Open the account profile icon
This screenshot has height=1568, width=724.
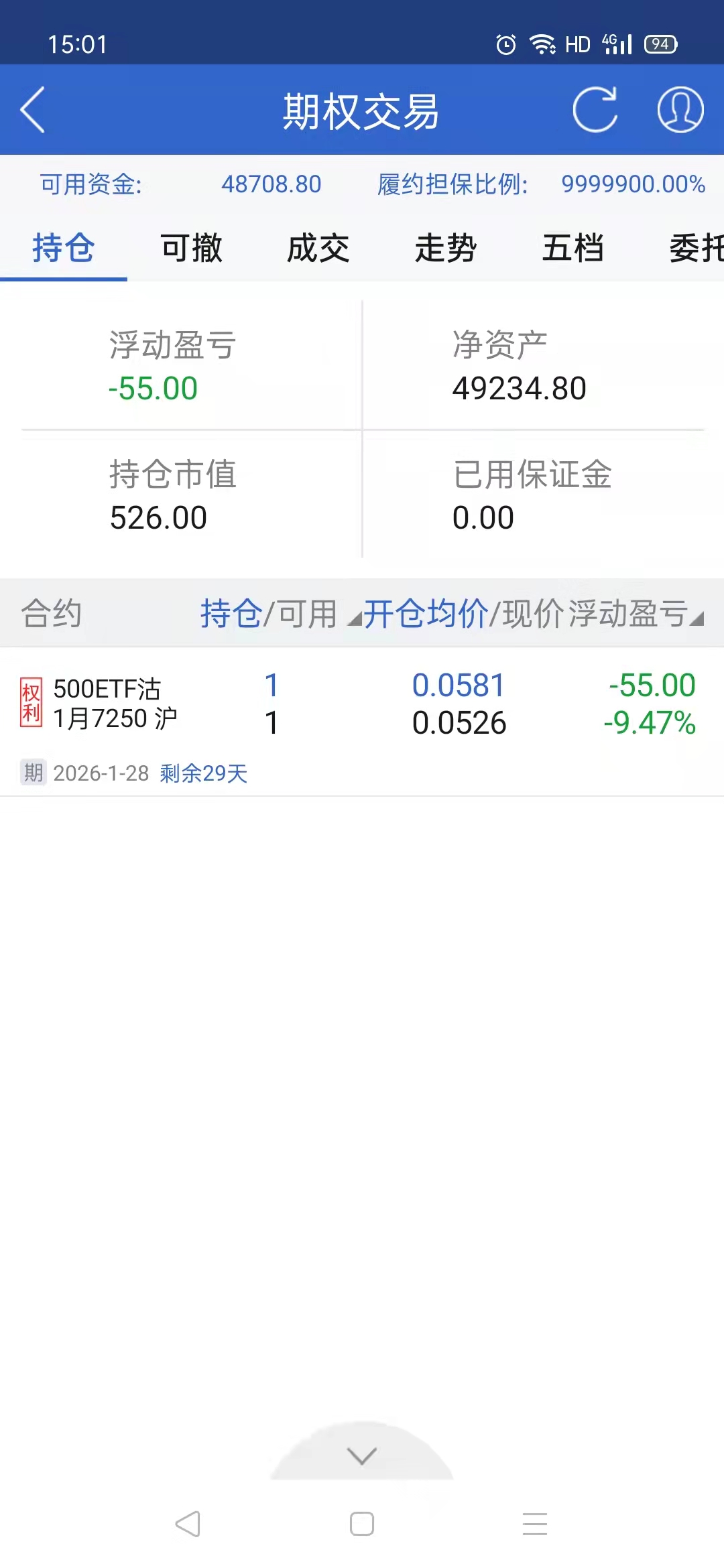click(680, 110)
